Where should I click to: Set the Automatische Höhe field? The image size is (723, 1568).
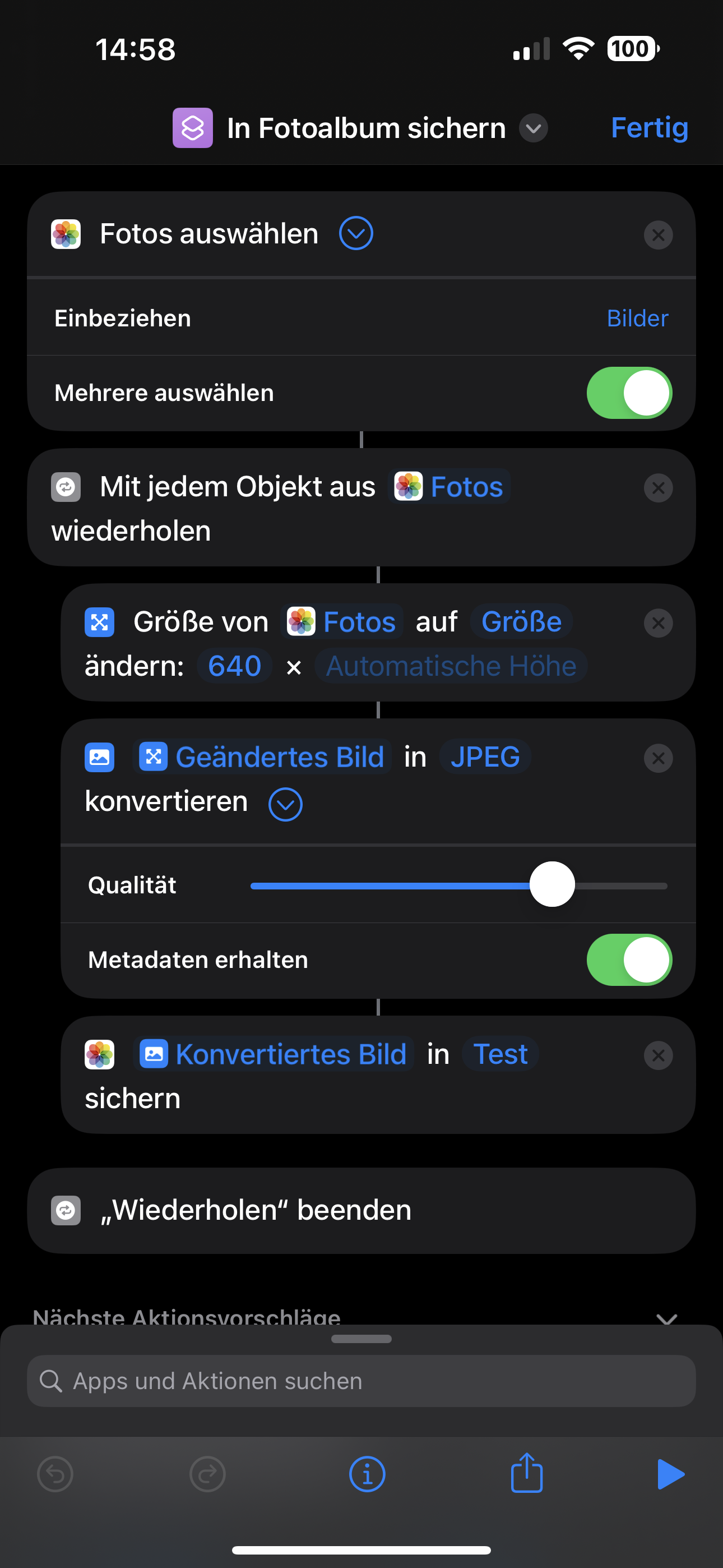pos(451,666)
